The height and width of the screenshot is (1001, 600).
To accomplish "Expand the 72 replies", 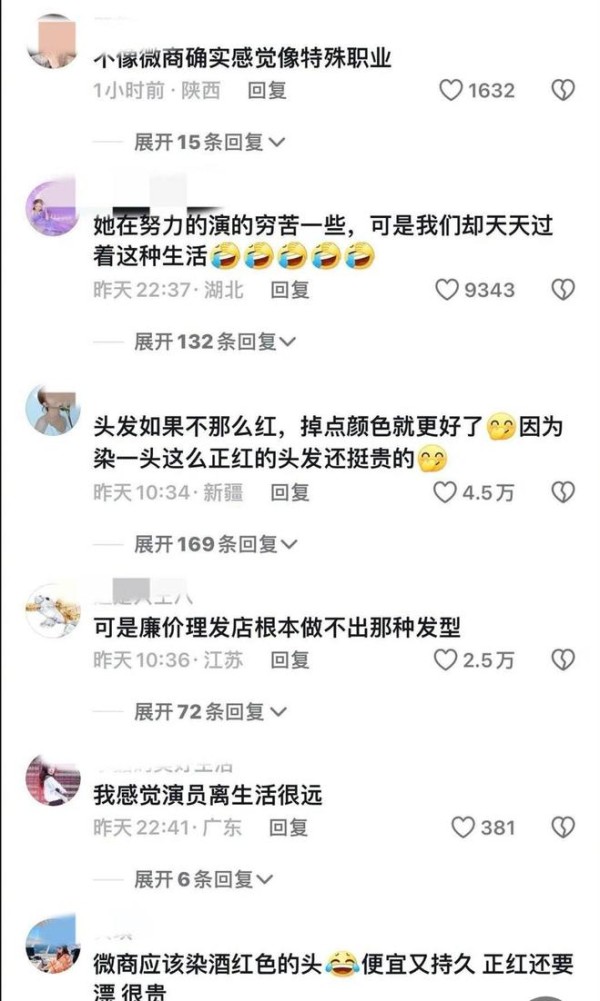I will pos(210,711).
